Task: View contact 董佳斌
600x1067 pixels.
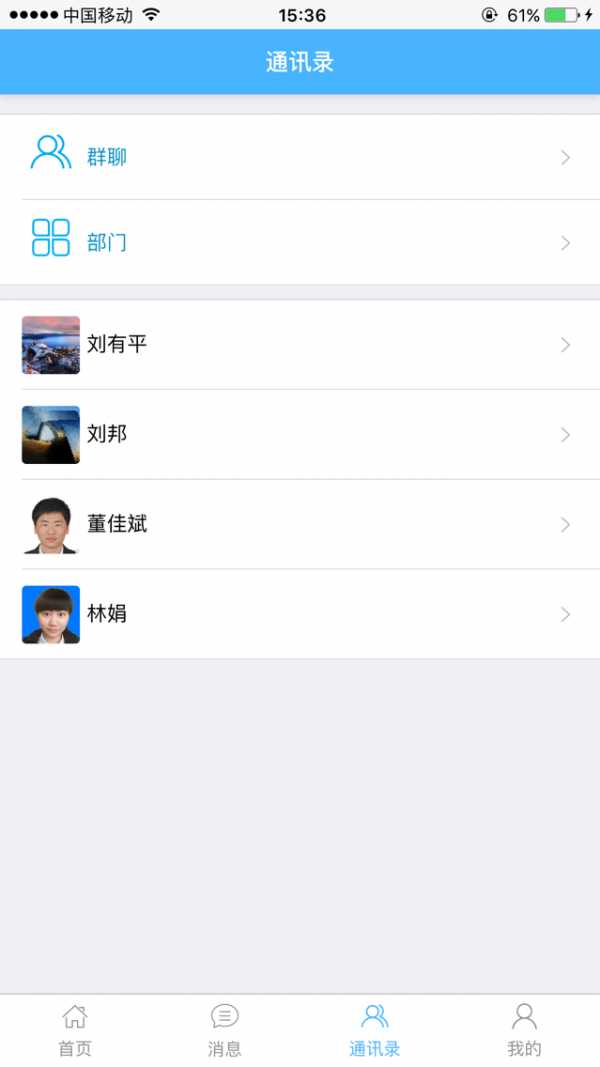Action: 300,525
